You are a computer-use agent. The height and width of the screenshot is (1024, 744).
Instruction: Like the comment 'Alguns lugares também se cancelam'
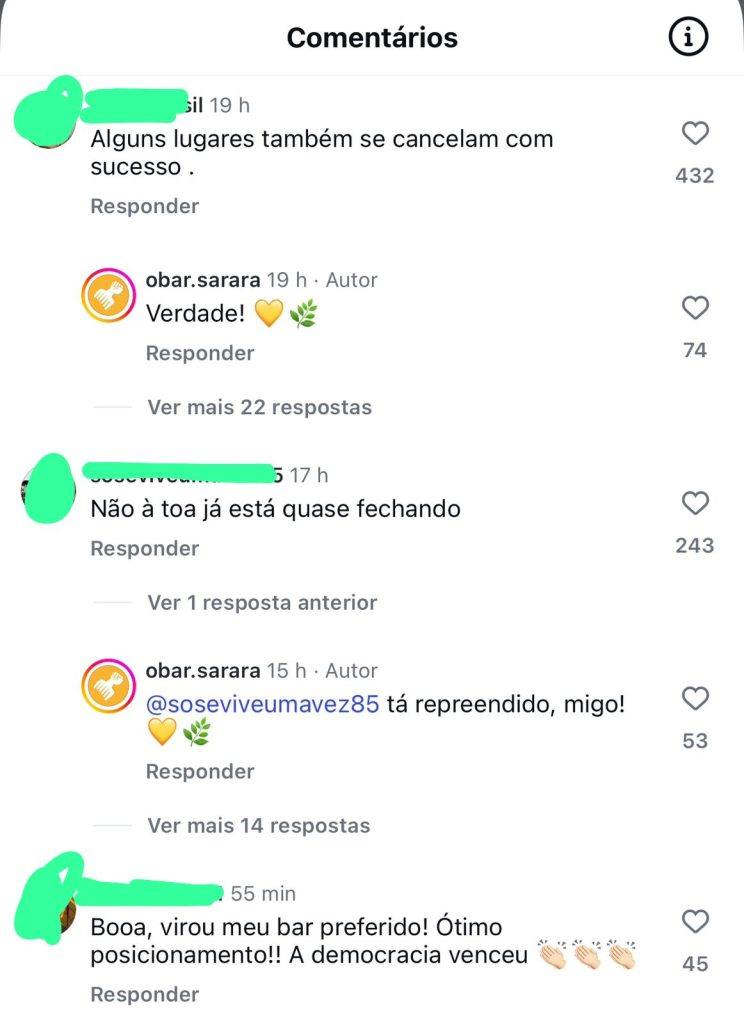click(x=694, y=133)
